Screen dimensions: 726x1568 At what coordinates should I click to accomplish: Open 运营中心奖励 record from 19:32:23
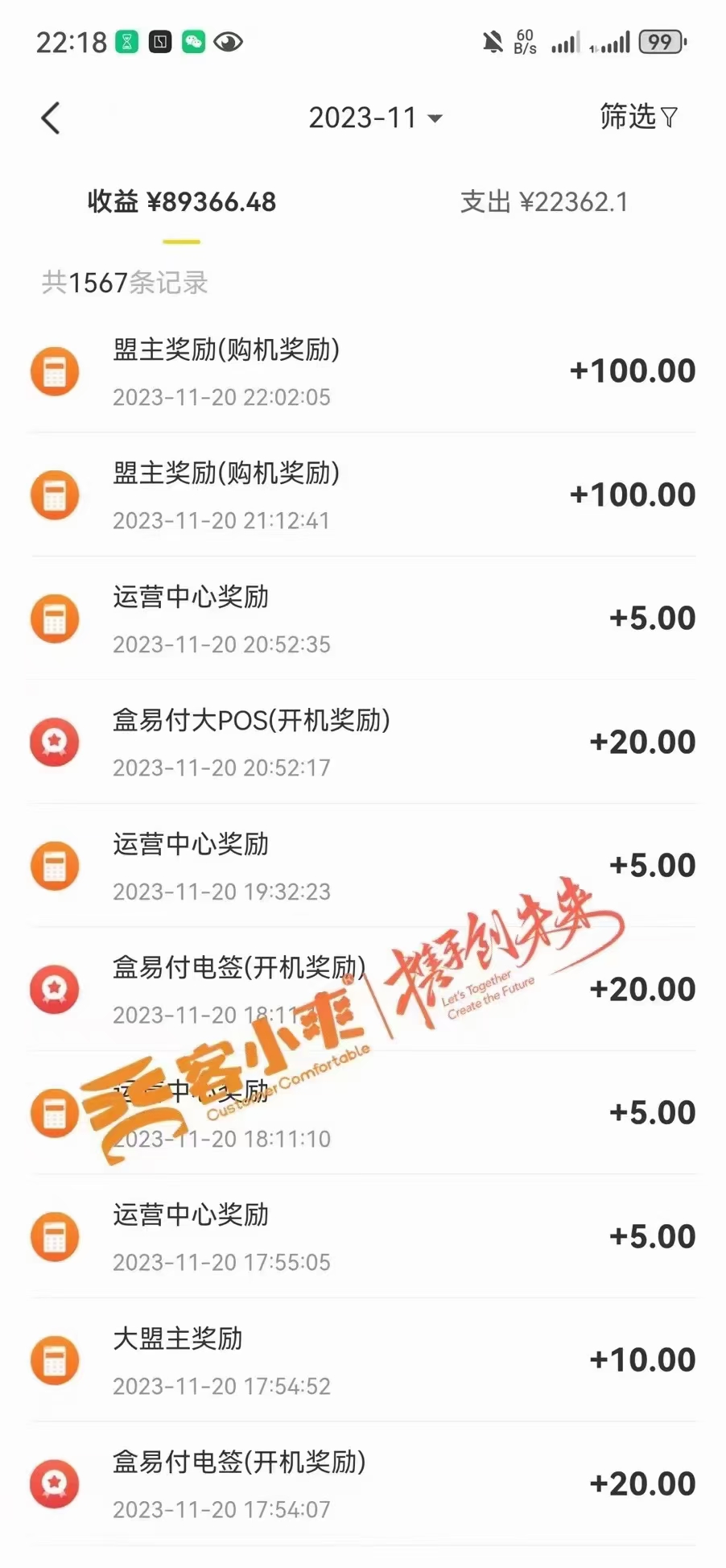tap(362, 867)
